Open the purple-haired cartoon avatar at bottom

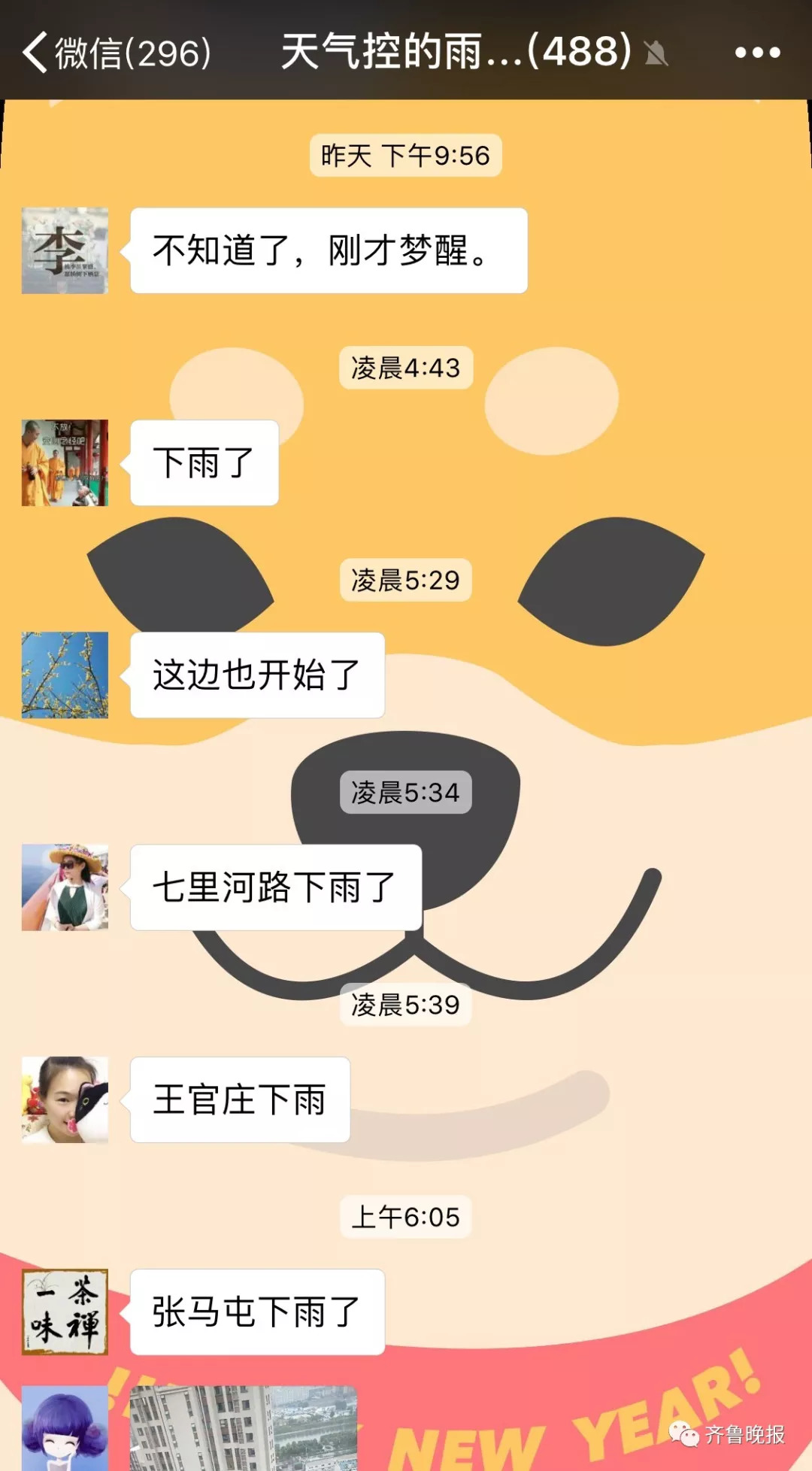[65, 1429]
